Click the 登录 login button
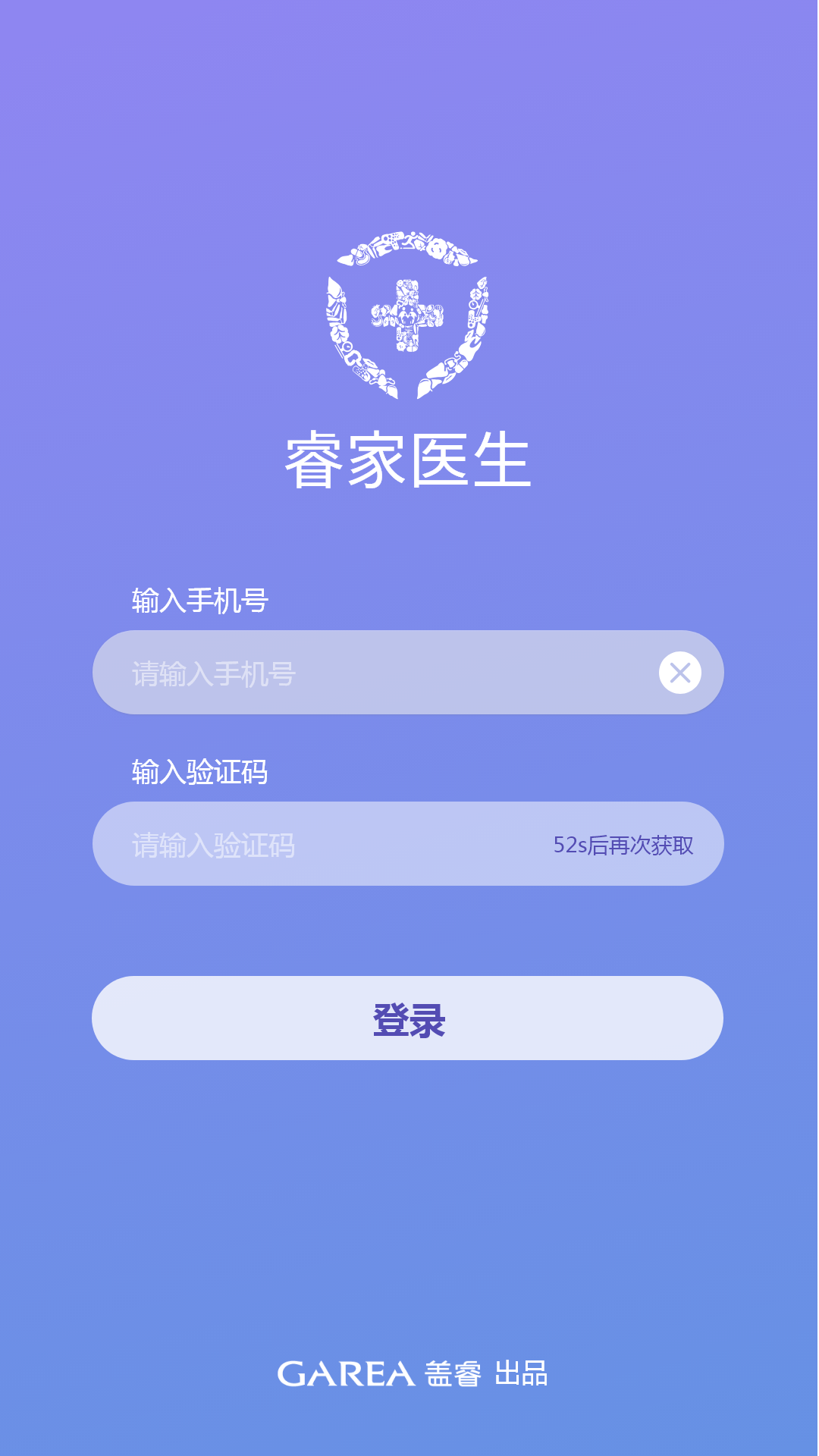This screenshot has width=819, height=1456. coord(409,1018)
